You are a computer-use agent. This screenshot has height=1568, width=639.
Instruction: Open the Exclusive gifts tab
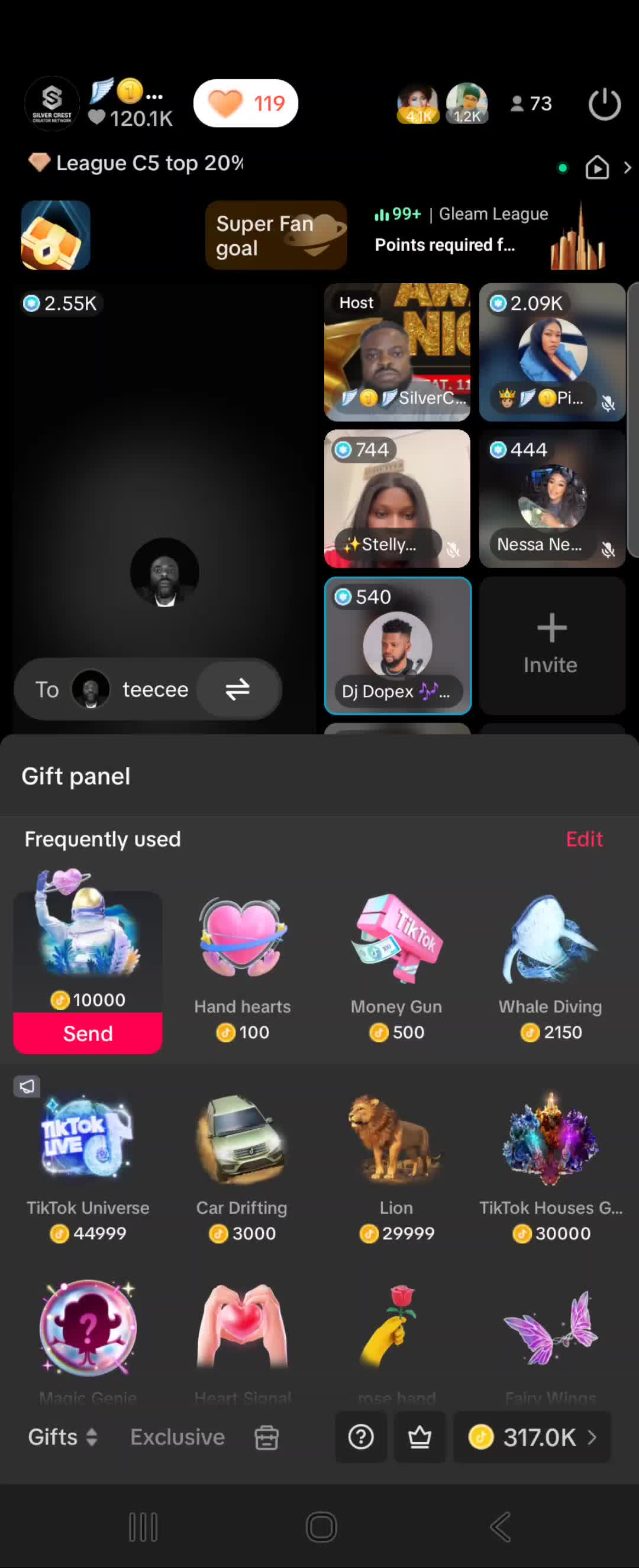coord(177,1437)
